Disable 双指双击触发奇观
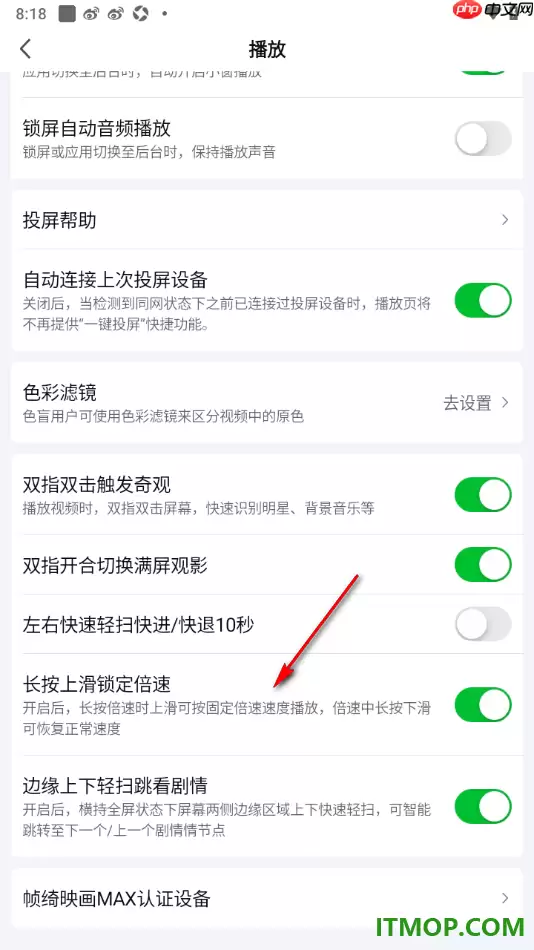 (483, 494)
